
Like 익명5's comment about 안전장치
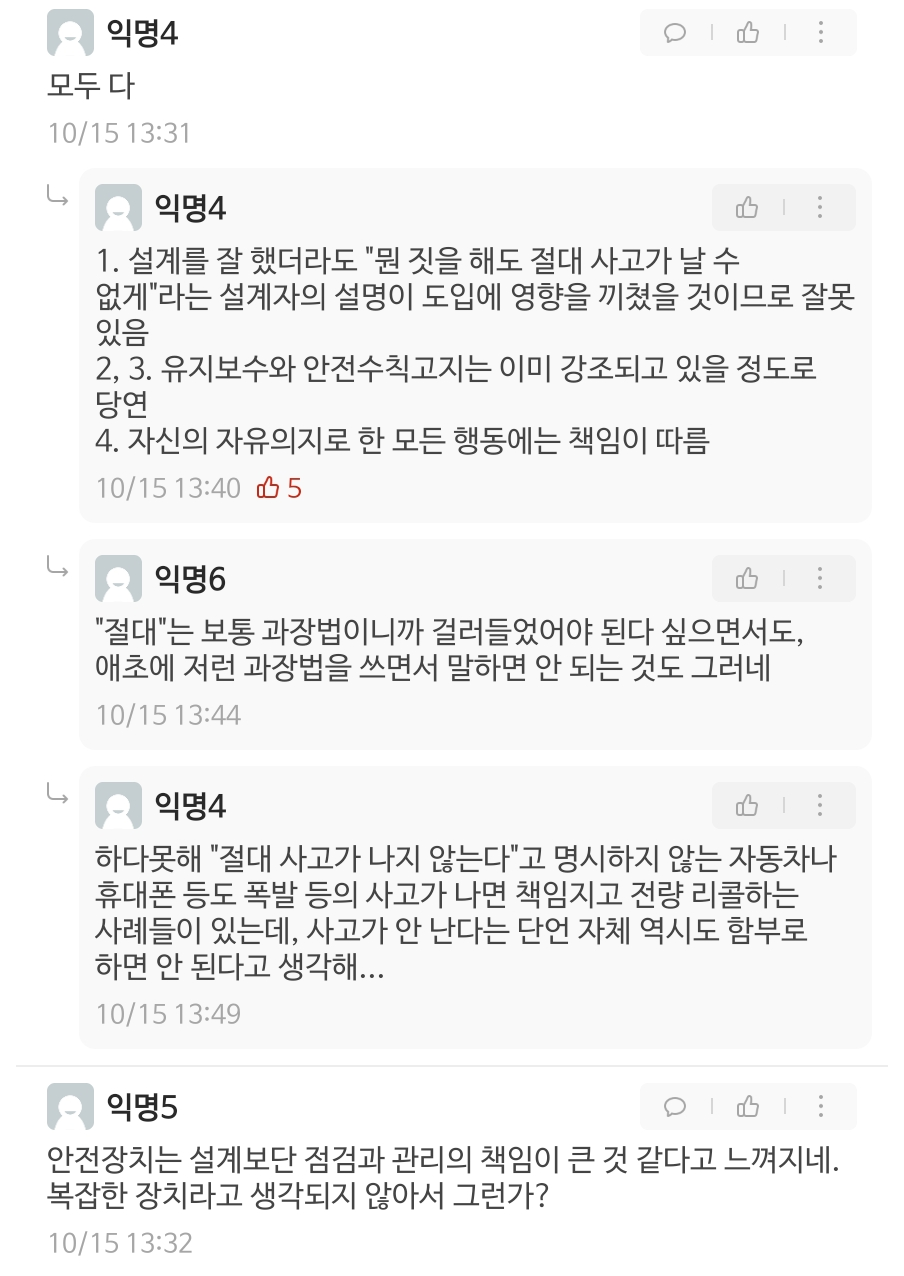(x=748, y=1106)
